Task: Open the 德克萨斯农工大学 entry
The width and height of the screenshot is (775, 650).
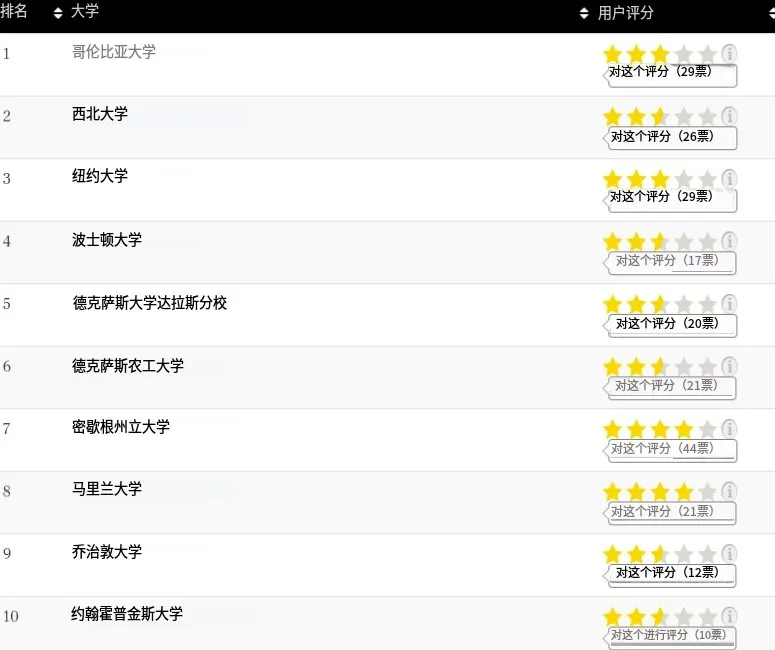Action: (128, 365)
